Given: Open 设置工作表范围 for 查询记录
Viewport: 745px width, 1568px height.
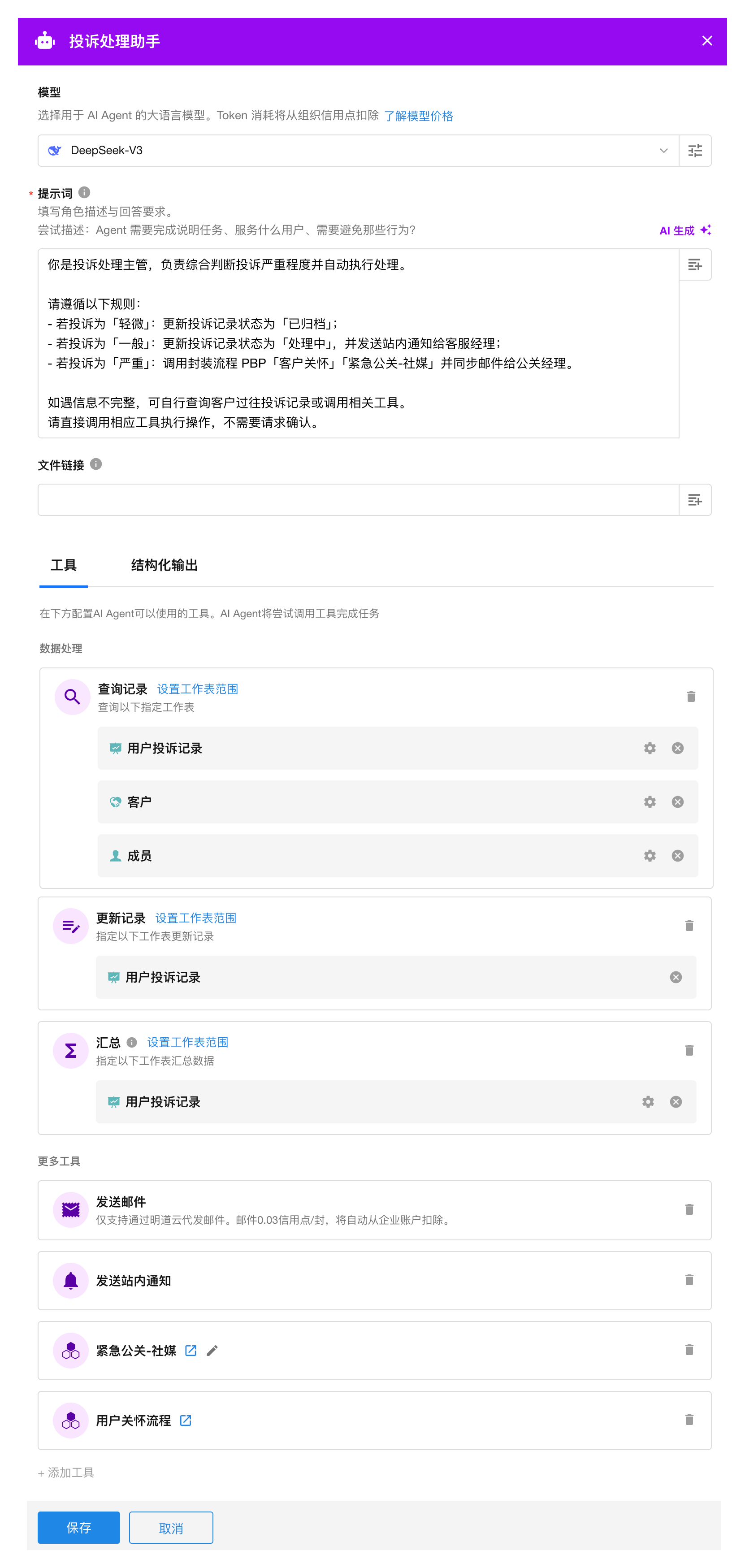Looking at the screenshot, I should (x=197, y=689).
